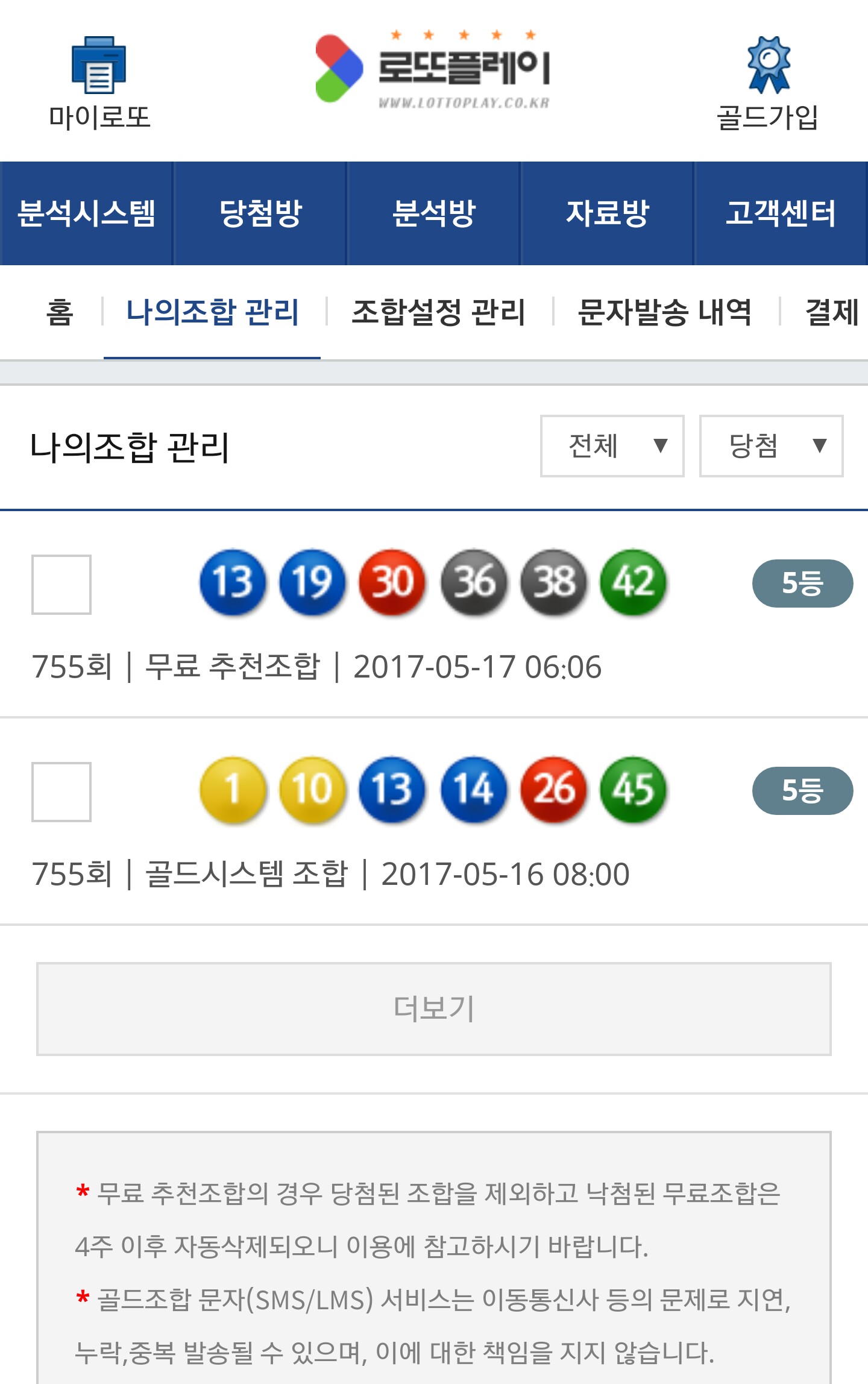Switch to 당첨방 section
The image size is (868, 1384).
[x=260, y=213]
